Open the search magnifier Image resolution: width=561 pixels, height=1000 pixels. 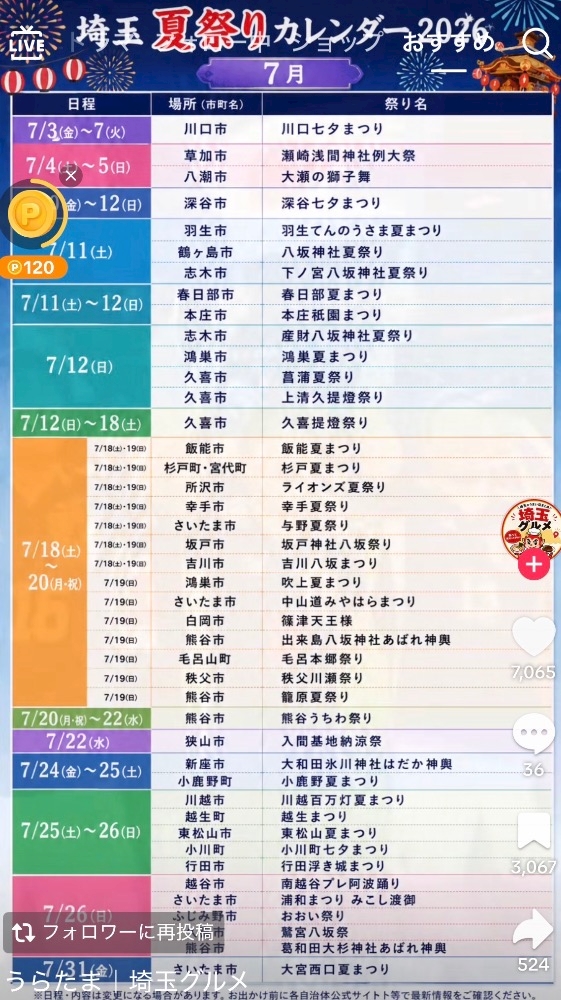coord(537,43)
